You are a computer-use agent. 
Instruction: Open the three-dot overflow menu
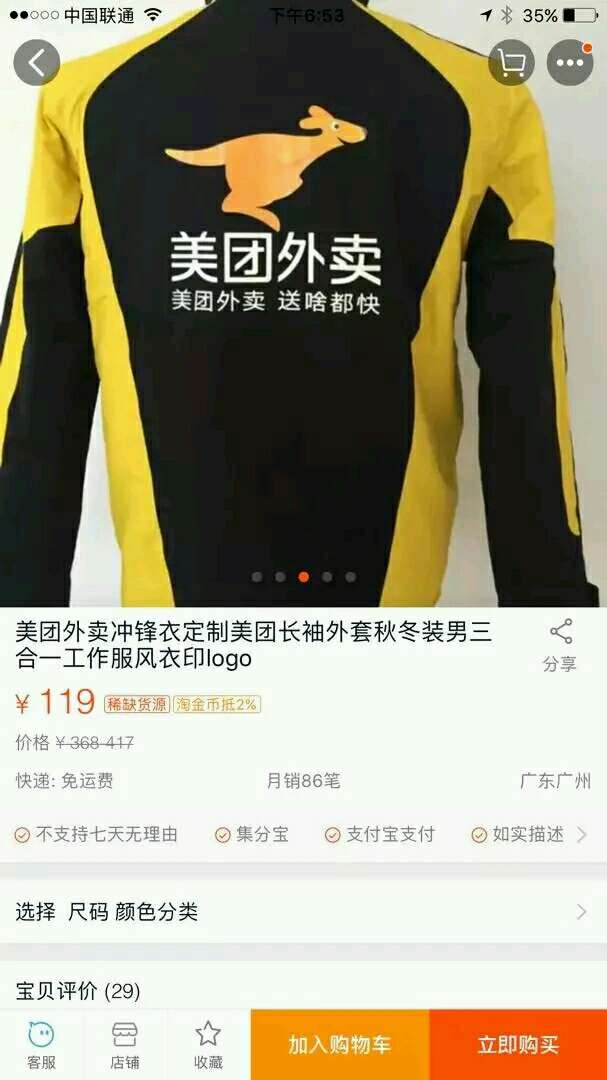click(x=571, y=63)
